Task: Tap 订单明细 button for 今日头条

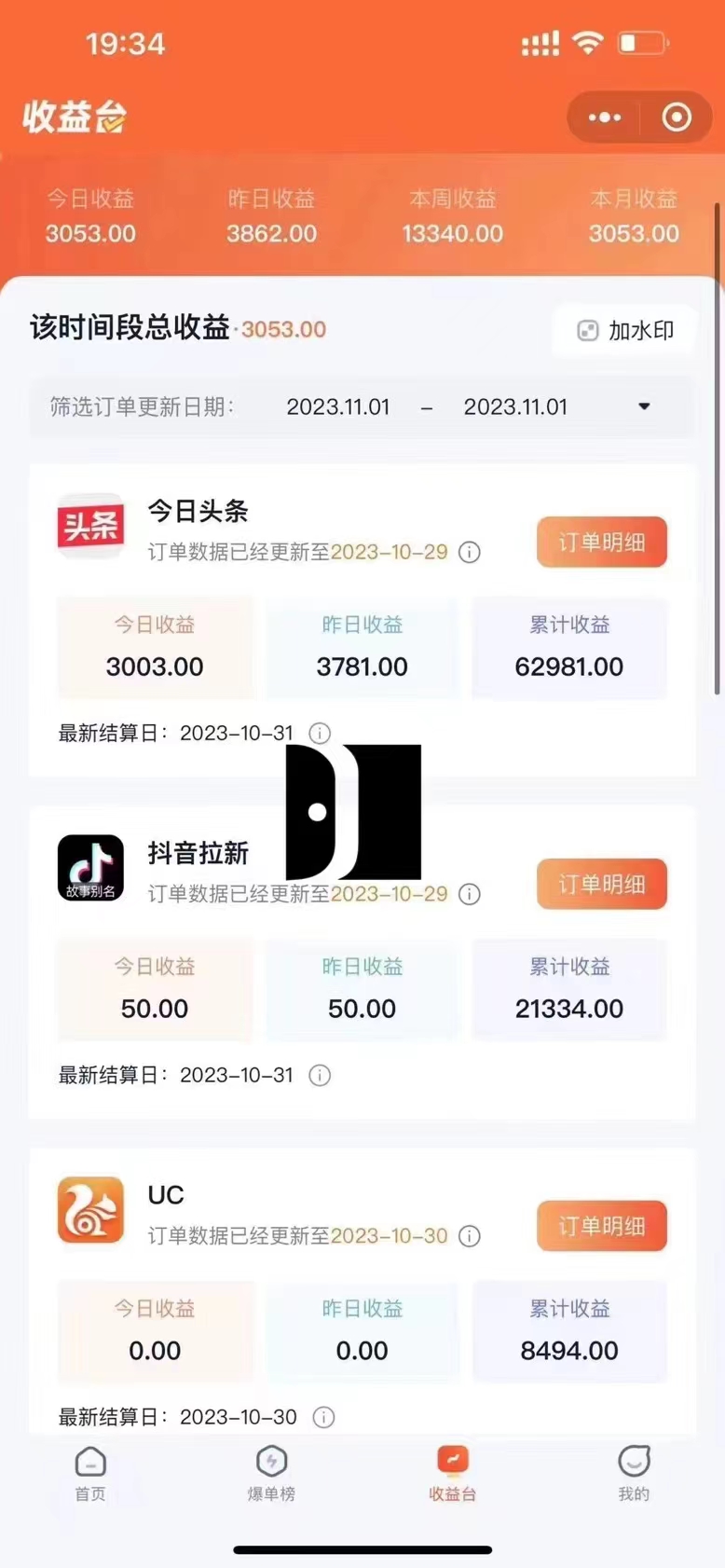Action: pyautogui.click(x=601, y=542)
